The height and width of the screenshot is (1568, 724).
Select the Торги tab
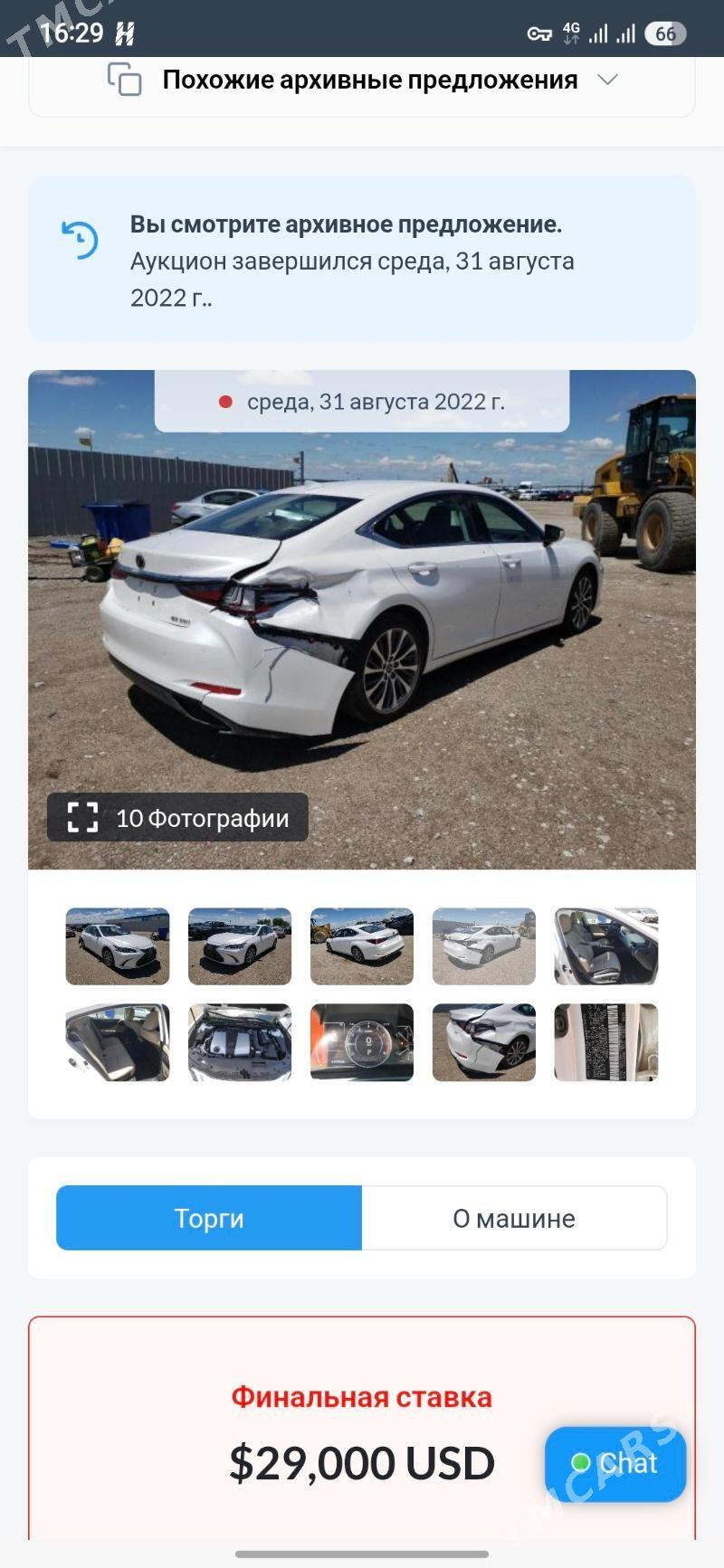209,1217
